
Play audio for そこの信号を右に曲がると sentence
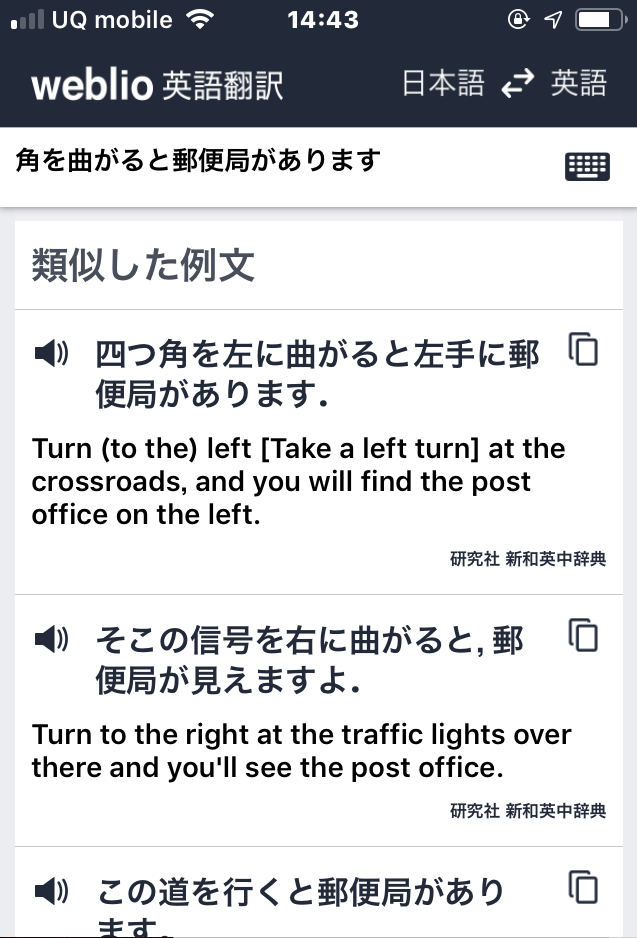coord(51,637)
